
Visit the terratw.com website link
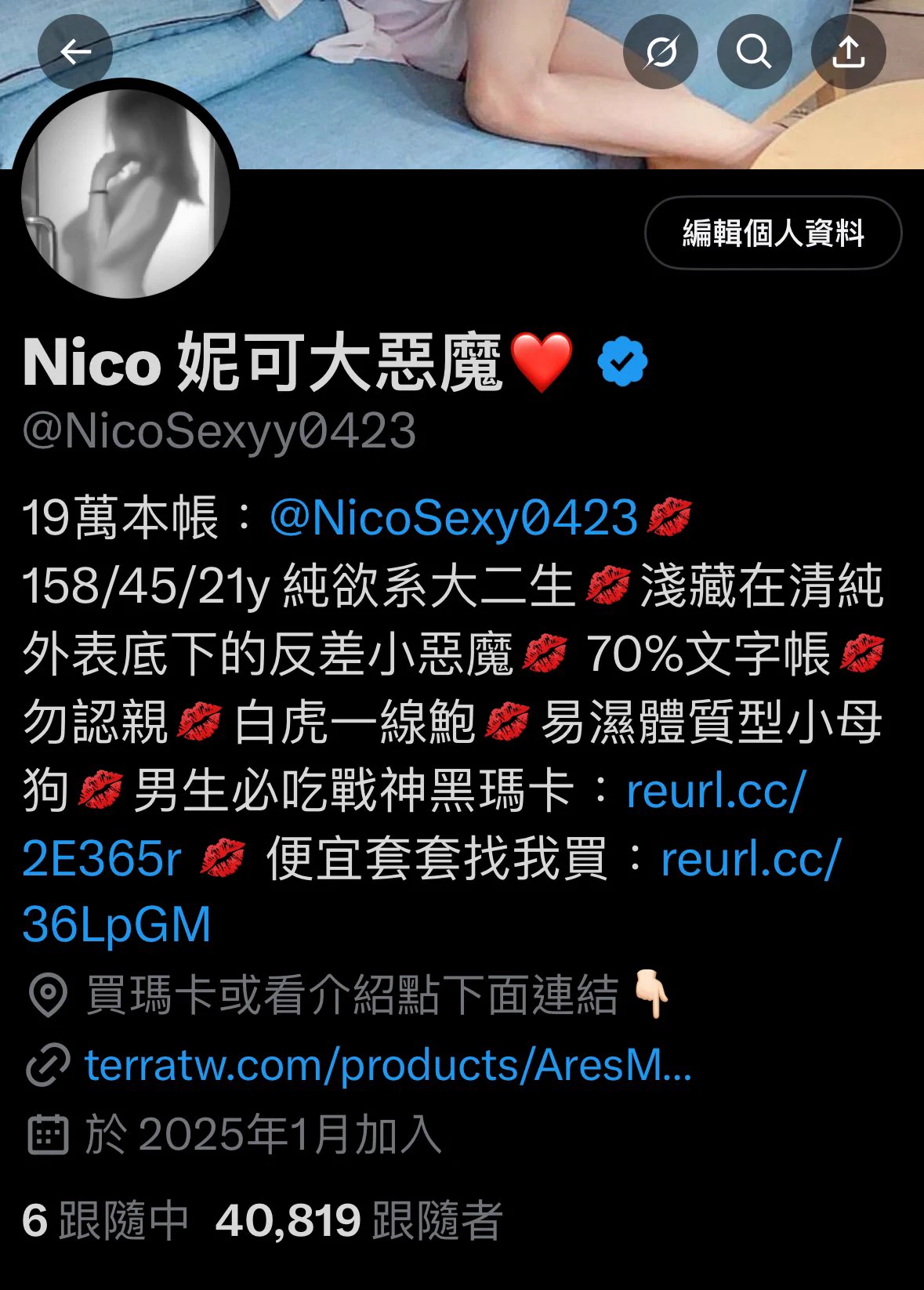[x=387, y=1066]
